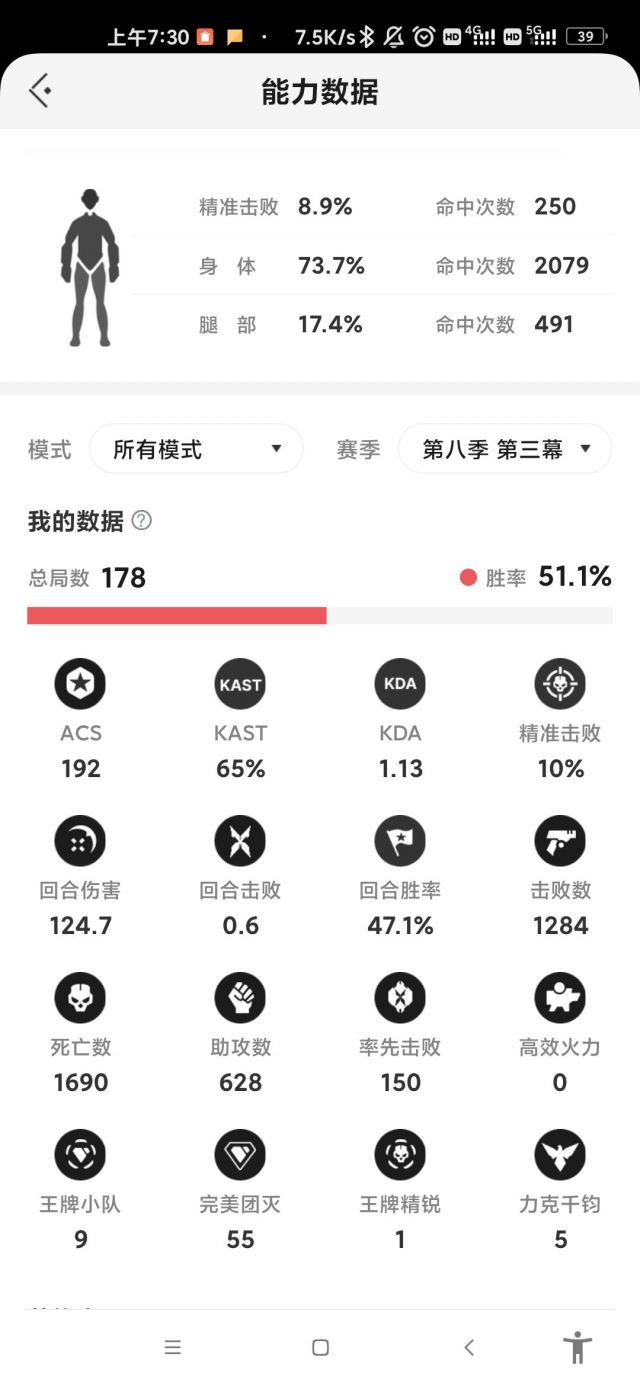Open recent apps from navigation bar
This screenshot has width=640, height=1386.
point(173,1347)
